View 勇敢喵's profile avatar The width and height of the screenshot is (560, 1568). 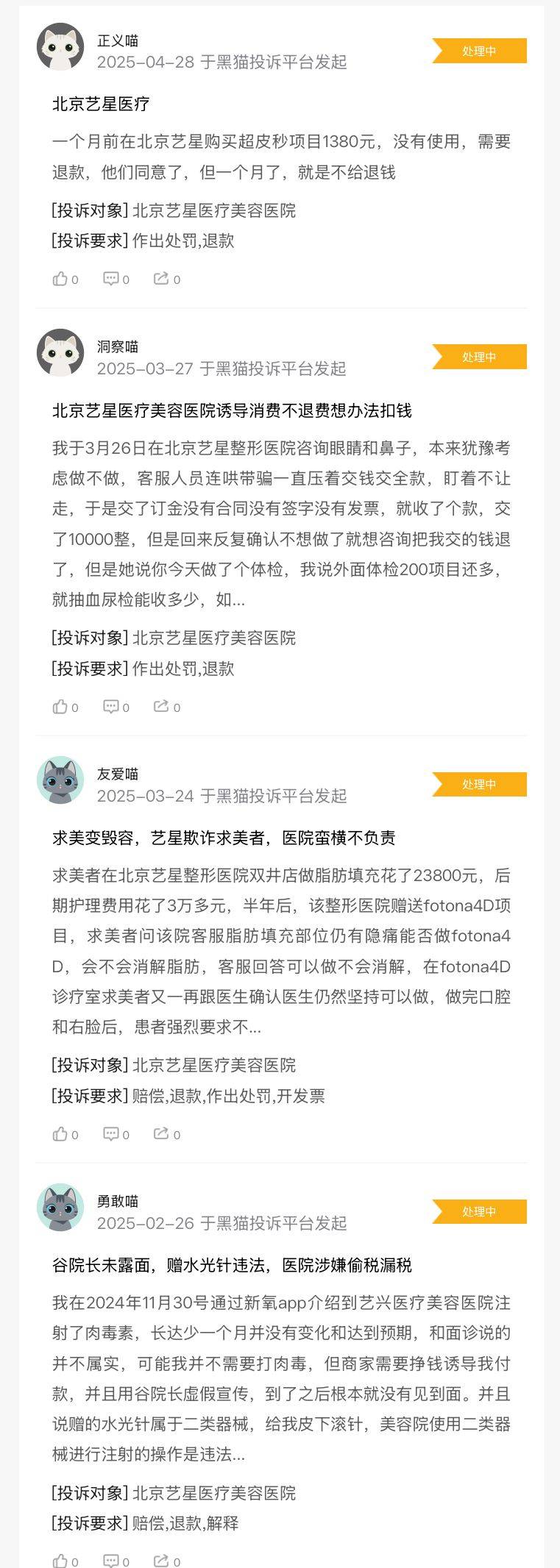(x=60, y=1207)
